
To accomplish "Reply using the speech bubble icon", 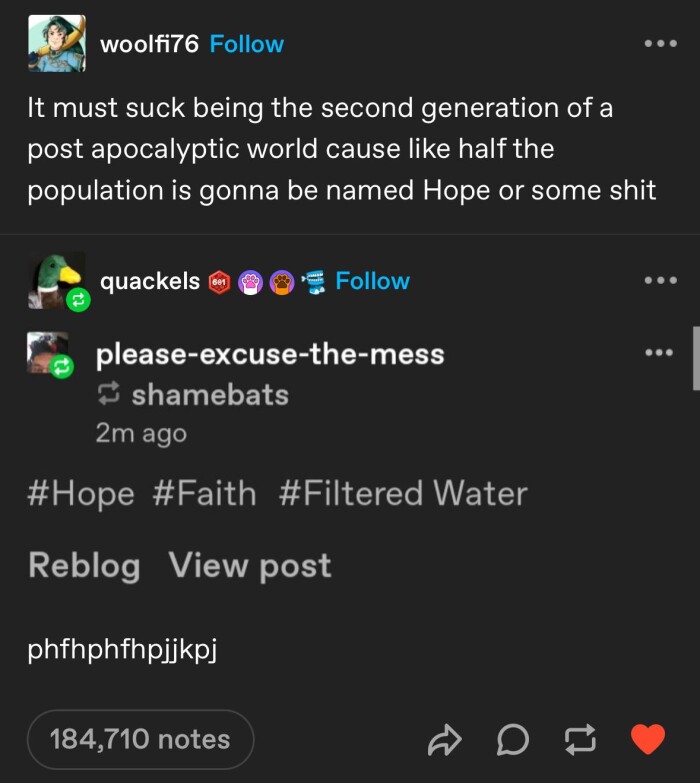I will click(x=511, y=739).
